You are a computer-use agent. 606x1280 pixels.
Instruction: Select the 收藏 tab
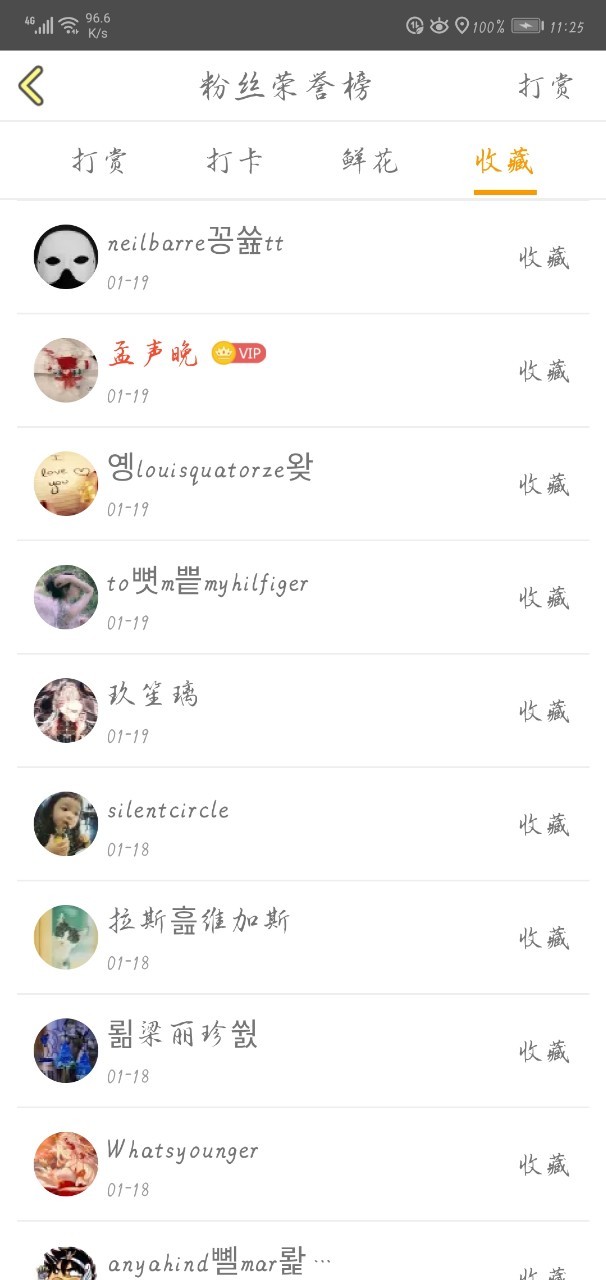[505, 161]
